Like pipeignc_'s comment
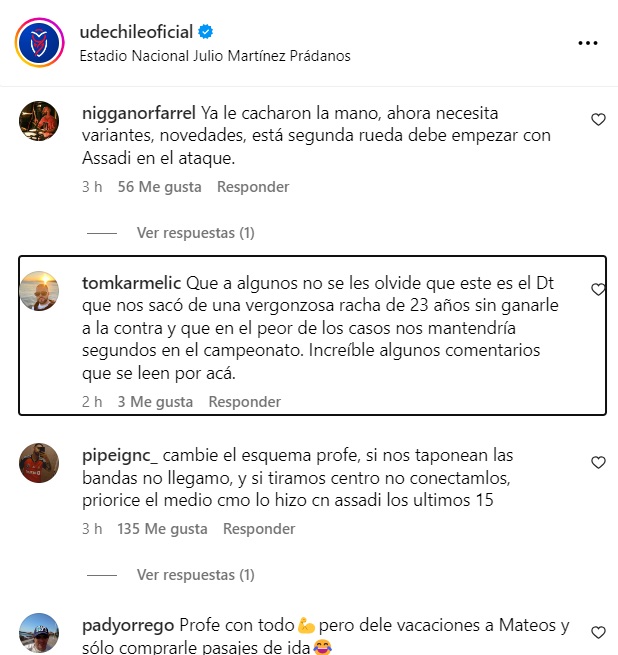The image size is (618, 655). coord(598,463)
